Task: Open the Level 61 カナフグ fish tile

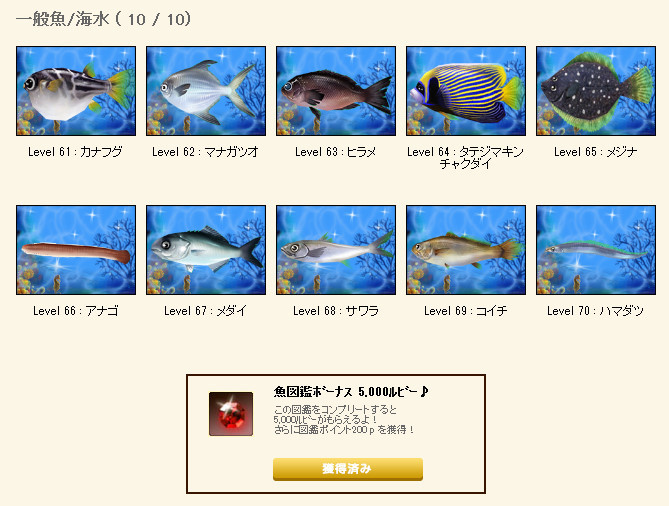Action: tap(75, 91)
